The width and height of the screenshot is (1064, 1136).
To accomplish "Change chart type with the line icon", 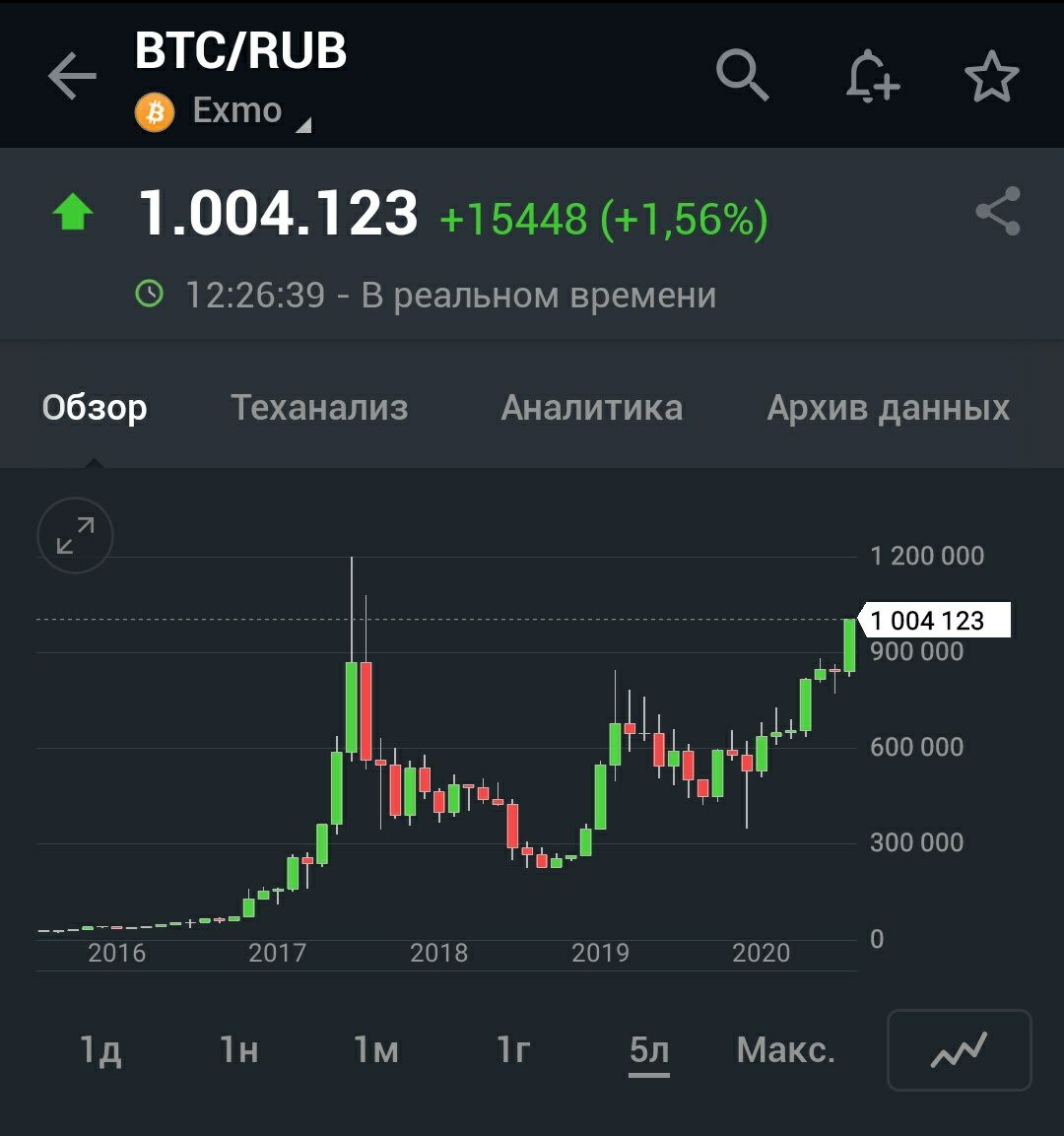I will pos(959,1050).
